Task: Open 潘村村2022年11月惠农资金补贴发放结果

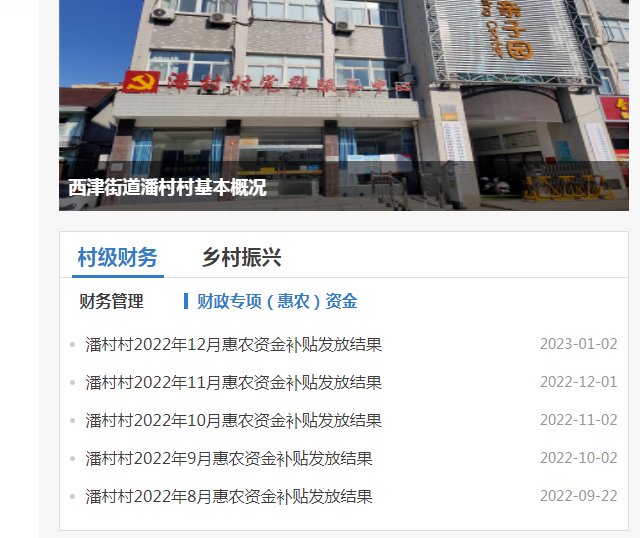Action: pyautogui.click(x=233, y=383)
